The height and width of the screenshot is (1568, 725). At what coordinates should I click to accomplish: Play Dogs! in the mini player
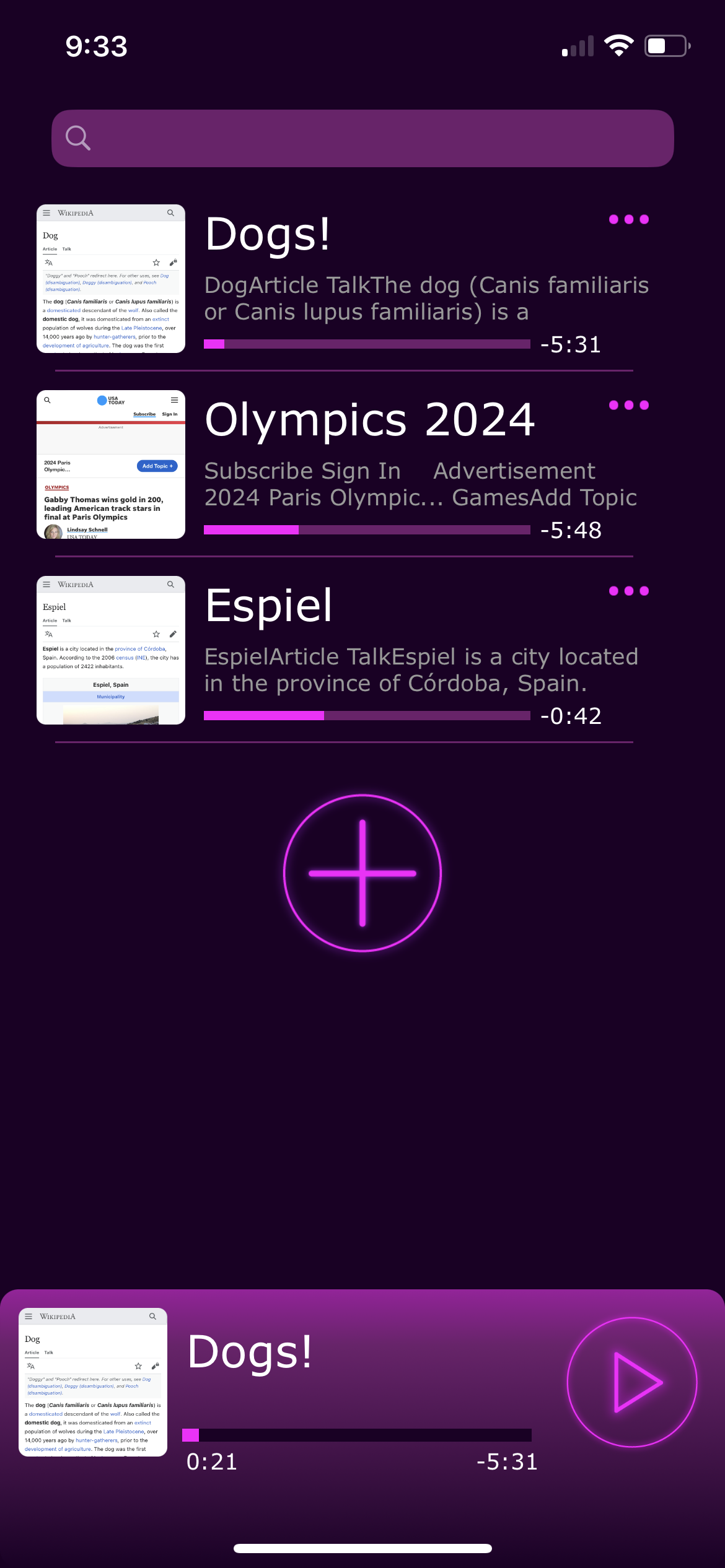point(632,1382)
